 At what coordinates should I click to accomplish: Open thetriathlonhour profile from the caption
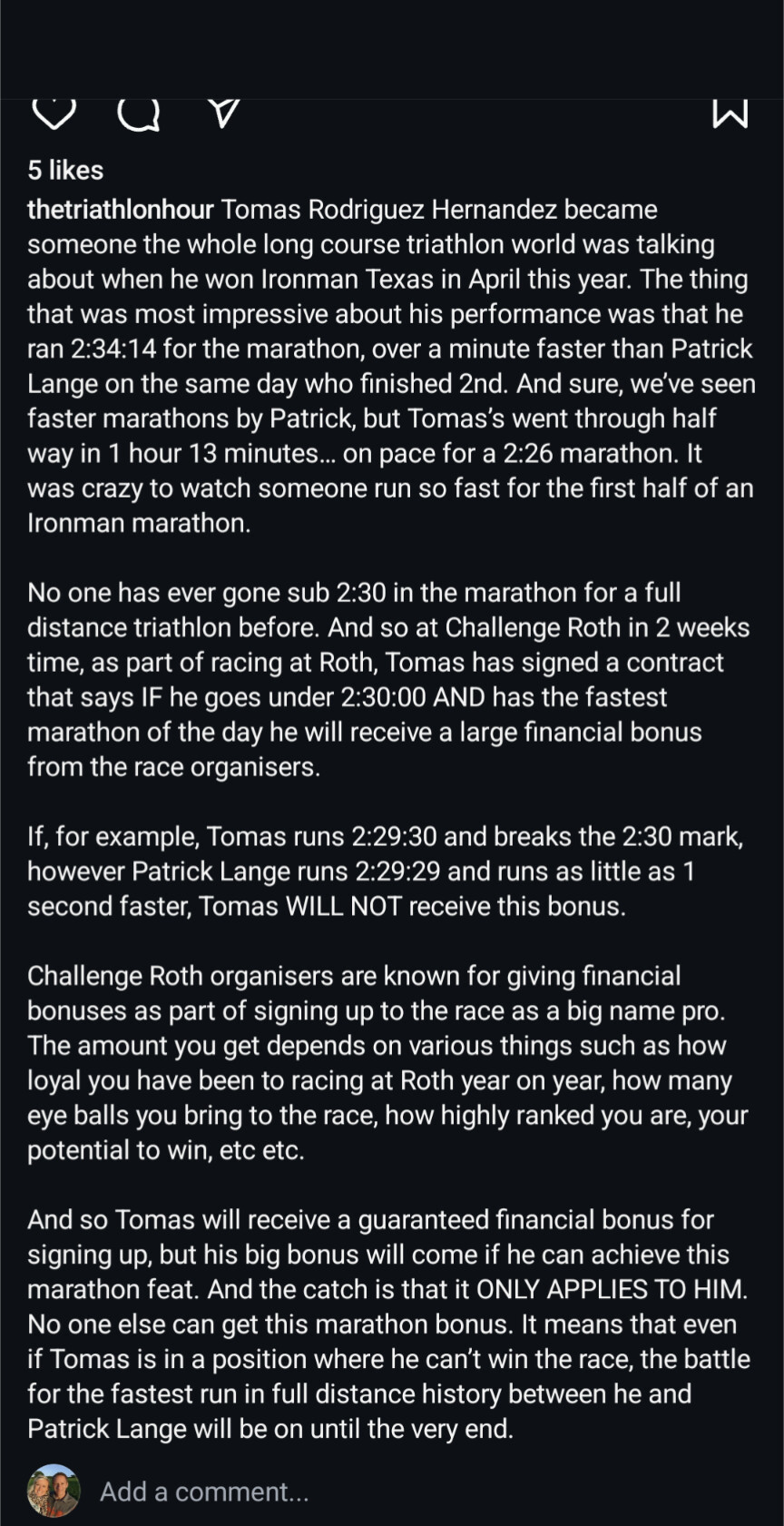[121, 210]
